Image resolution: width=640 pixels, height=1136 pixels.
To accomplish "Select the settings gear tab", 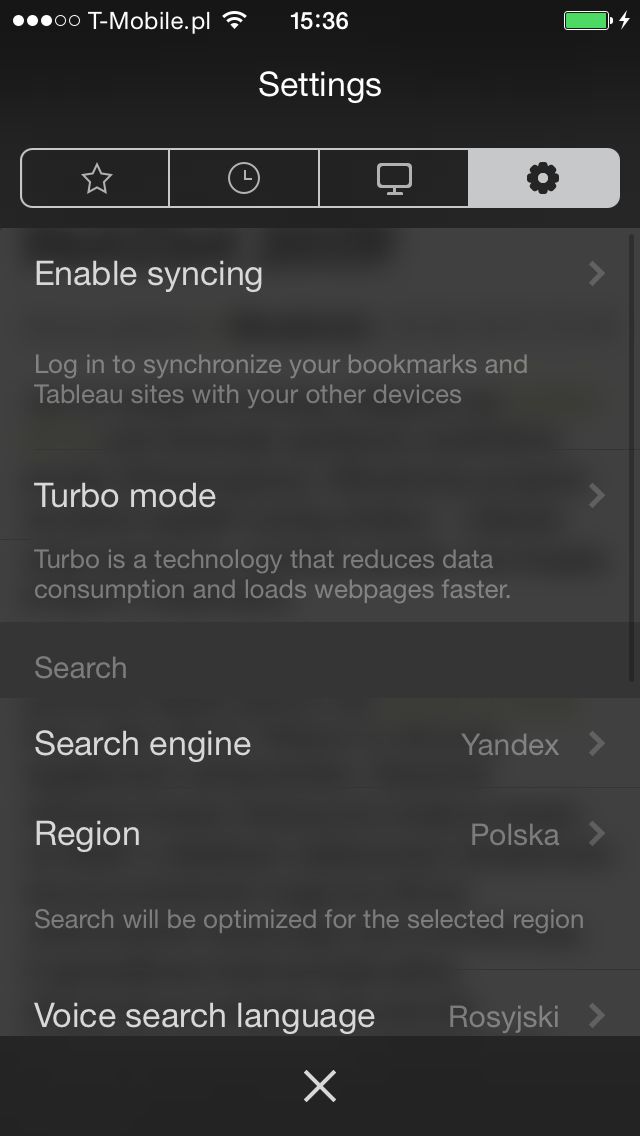I will pyautogui.click(x=544, y=178).
